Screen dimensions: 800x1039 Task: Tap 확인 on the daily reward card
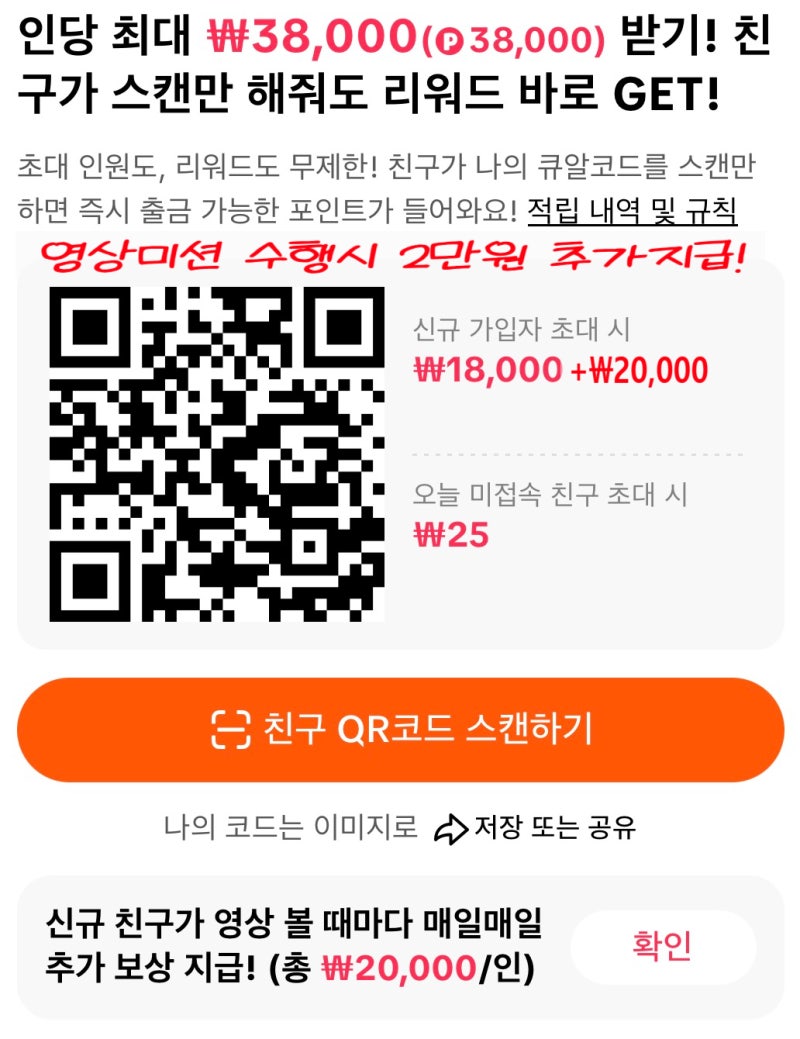pos(662,946)
